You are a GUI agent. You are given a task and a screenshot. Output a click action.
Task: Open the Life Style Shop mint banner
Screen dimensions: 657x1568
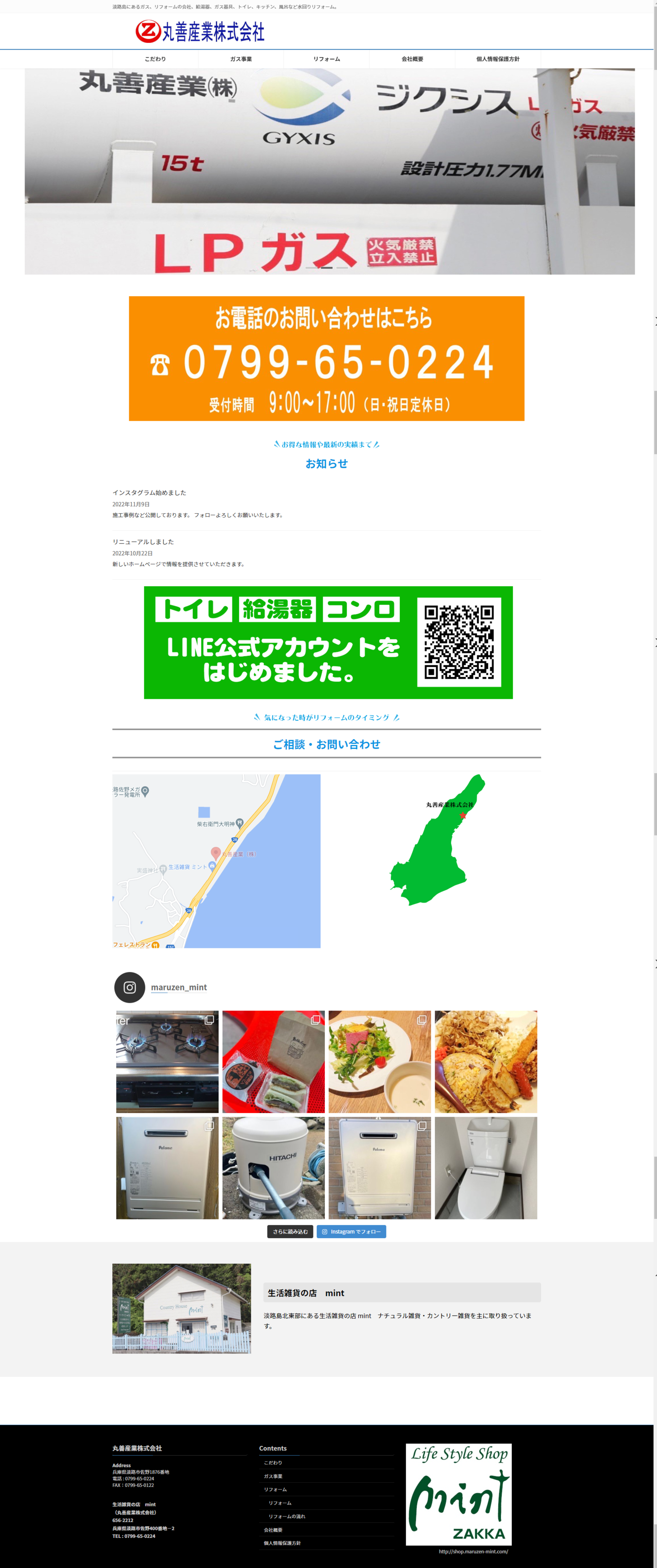click(459, 1495)
